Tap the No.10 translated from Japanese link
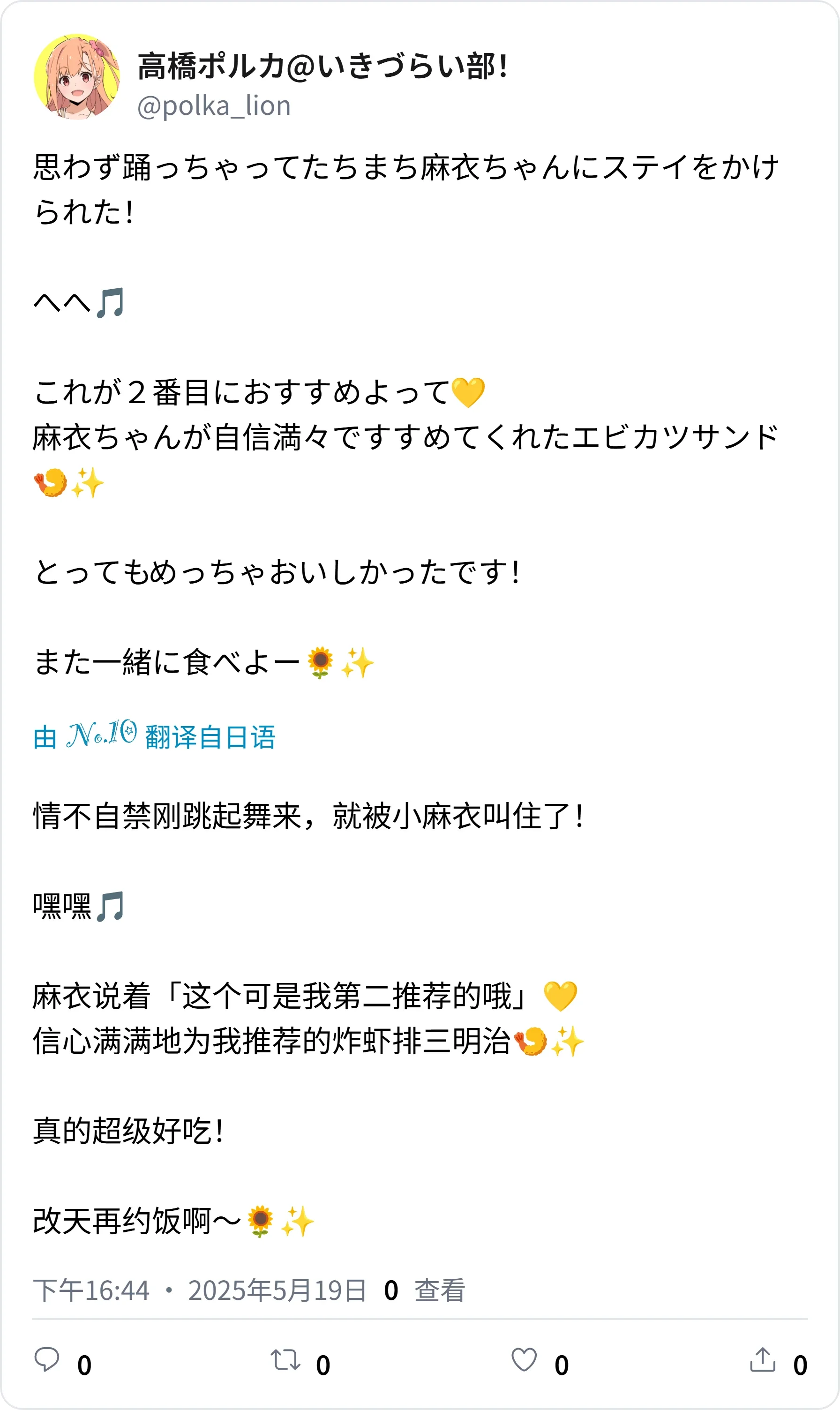Image resolution: width=840 pixels, height=1410 pixels. (154, 735)
